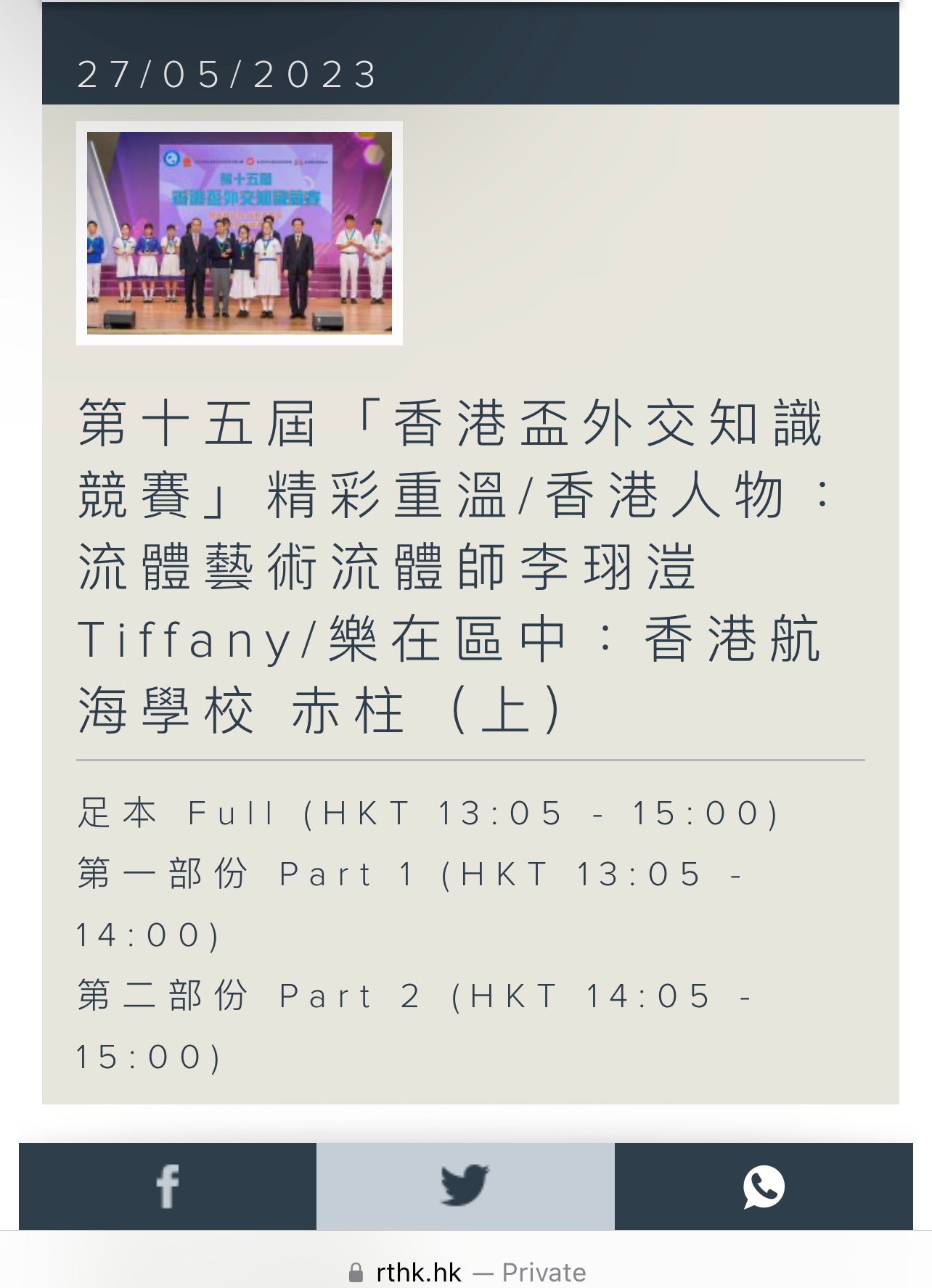This screenshot has width=932, height=1288.
Task: Share this episode on Facebook
Action: click(168, 1186)
